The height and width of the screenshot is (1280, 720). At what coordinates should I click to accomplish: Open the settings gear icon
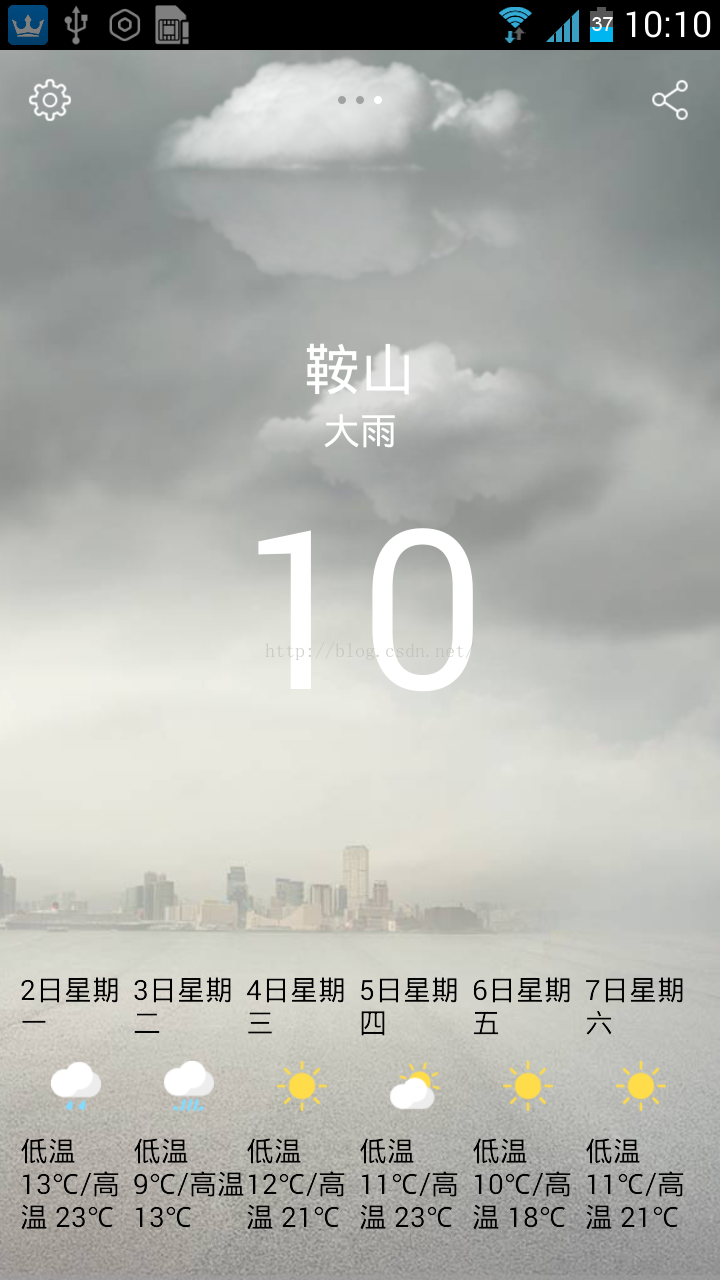click(50, 100)
